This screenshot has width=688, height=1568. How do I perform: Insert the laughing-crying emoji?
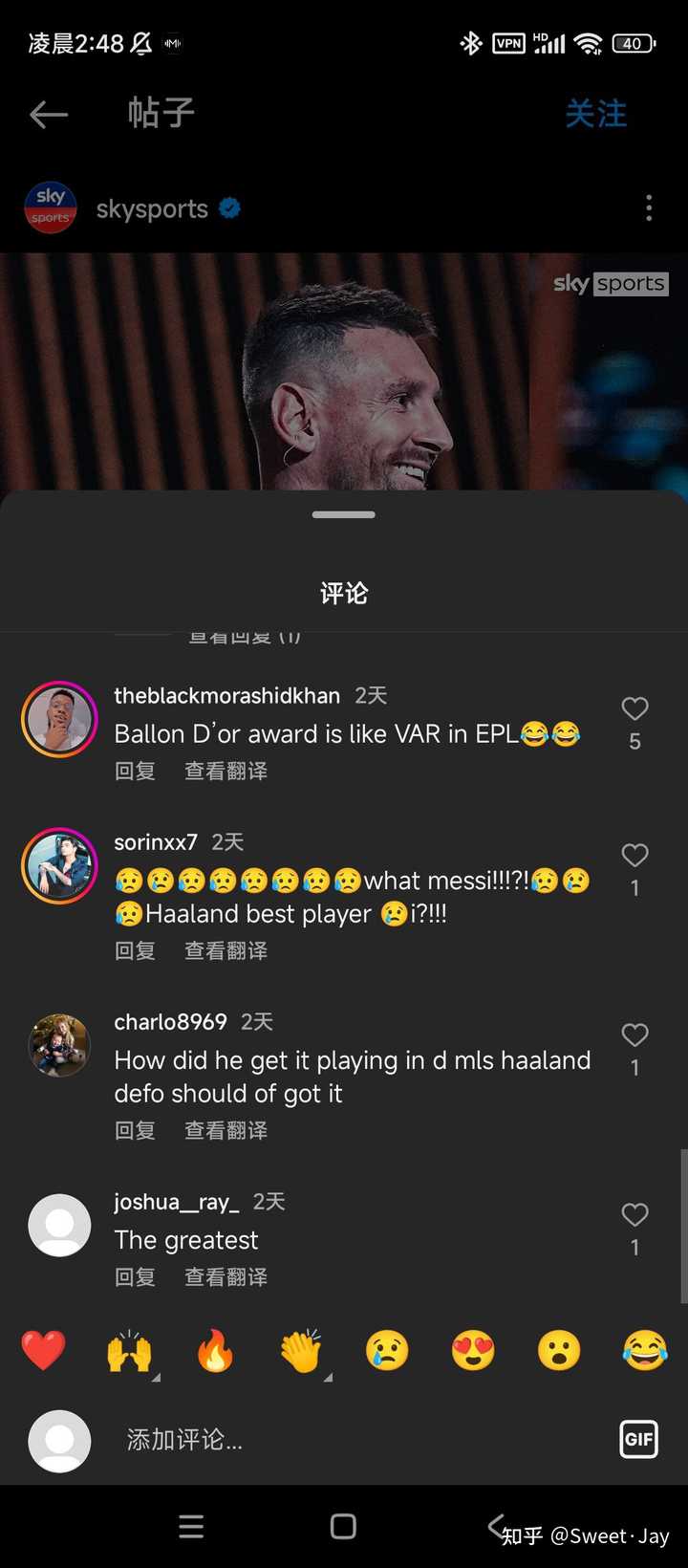pos(645,1351)
